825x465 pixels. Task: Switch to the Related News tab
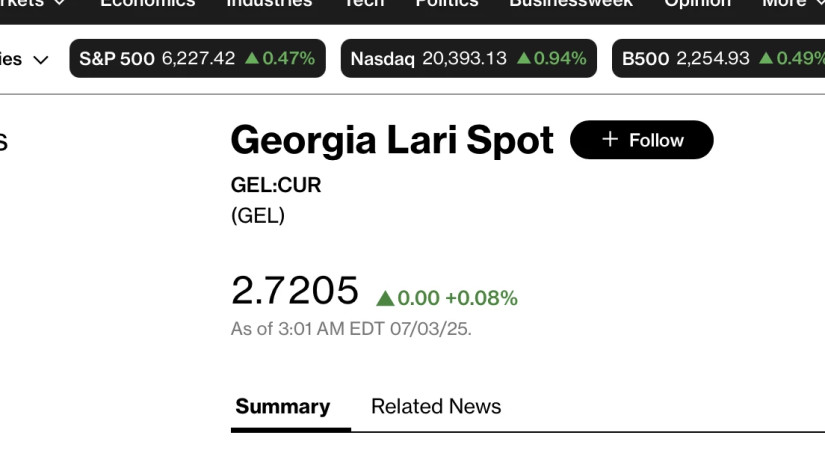pyautogui.click(x=435, y=407)
